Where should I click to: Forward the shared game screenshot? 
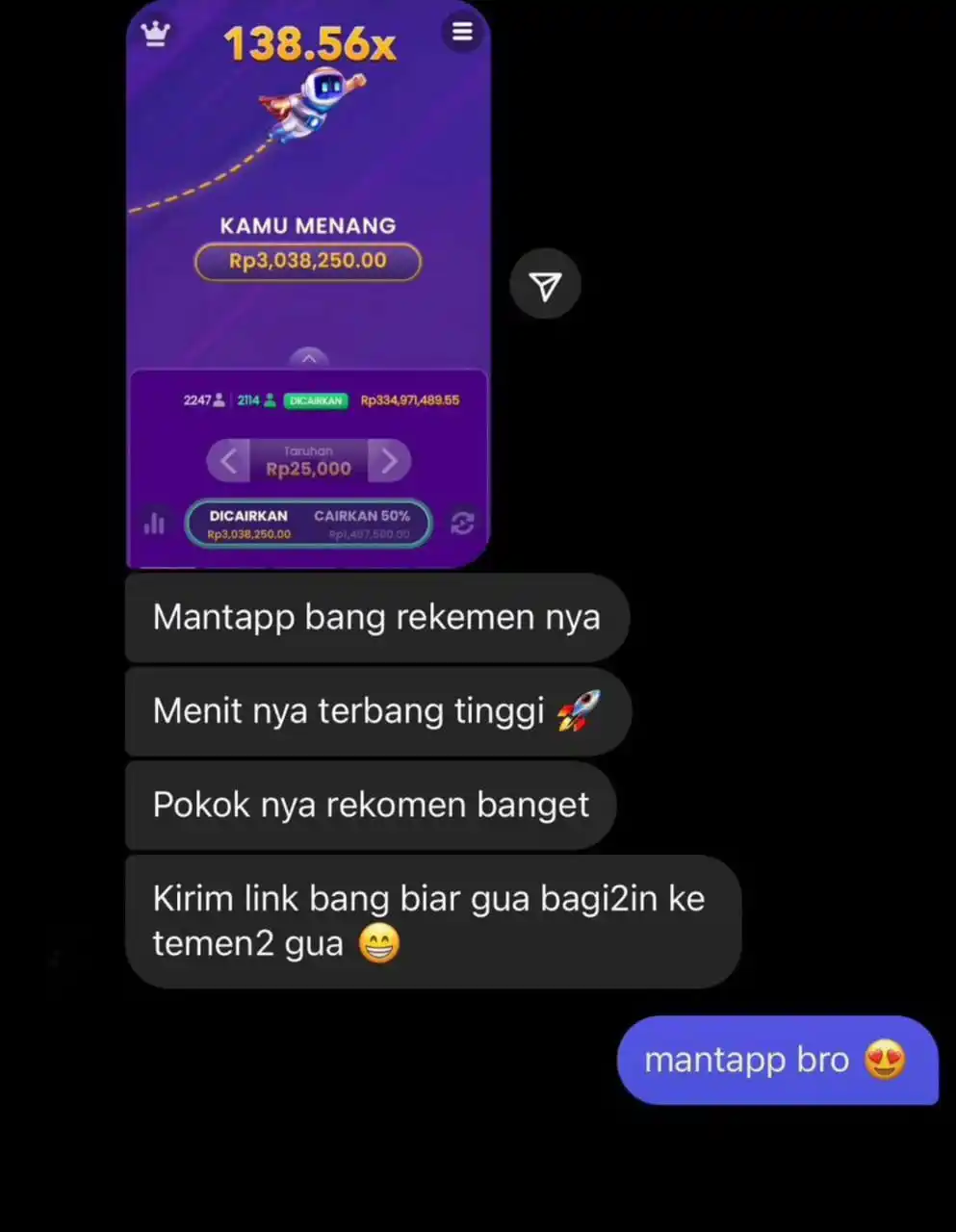pos(545,285)
